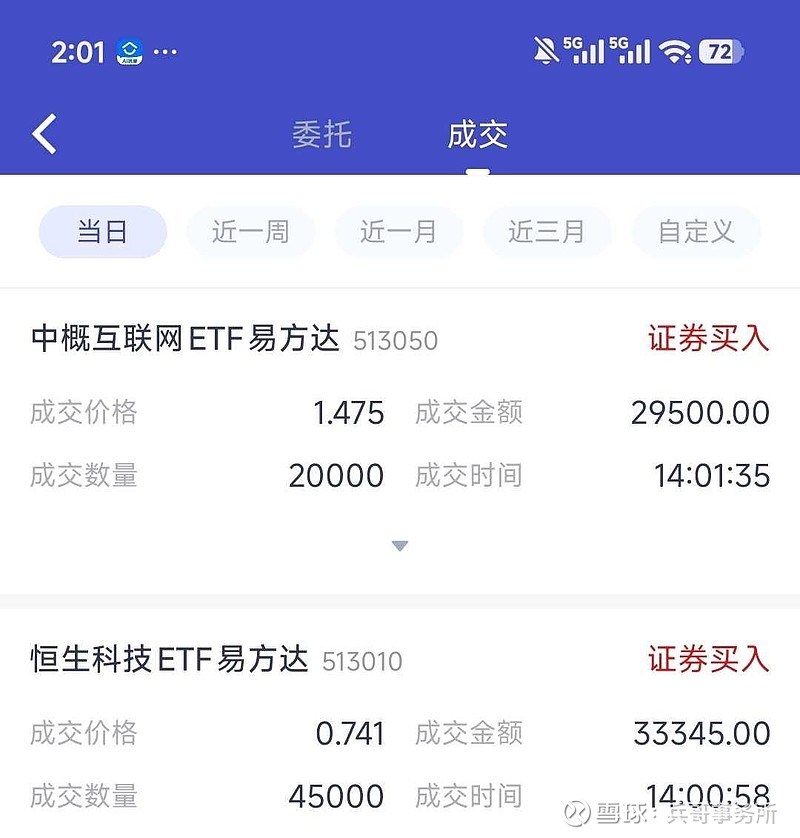Expand details under 中概互联网ETF via down arrow
Screen dimensions: 800x838
point(399,545)
